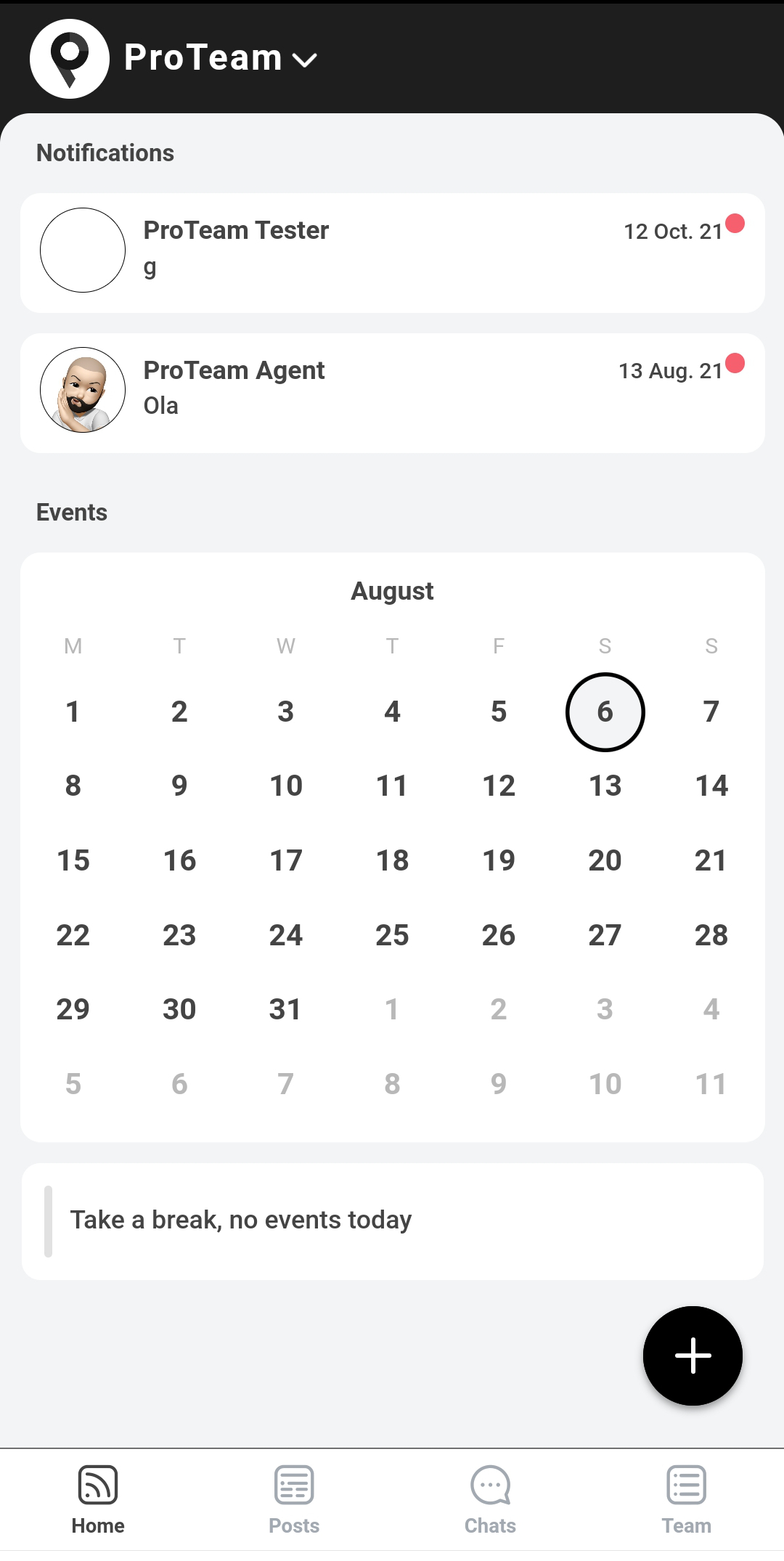This screenshot has height=1561, width=784.
Task: Pick August 25 on the calendar
Action: click(x=392, y=935)
